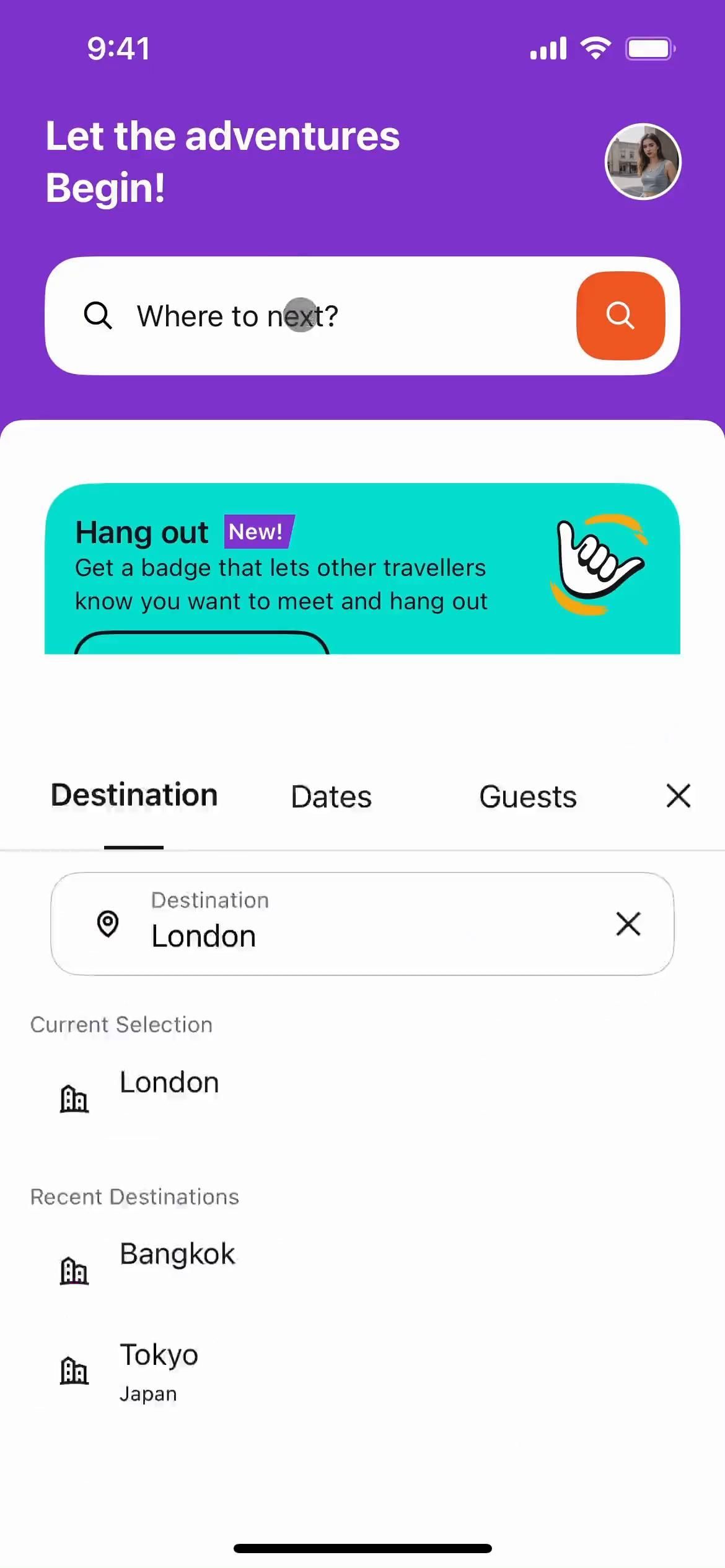The image size is (725, 1568).
Task: Tap the "Where to next?" search field
Action: click(x=310, y=316)
